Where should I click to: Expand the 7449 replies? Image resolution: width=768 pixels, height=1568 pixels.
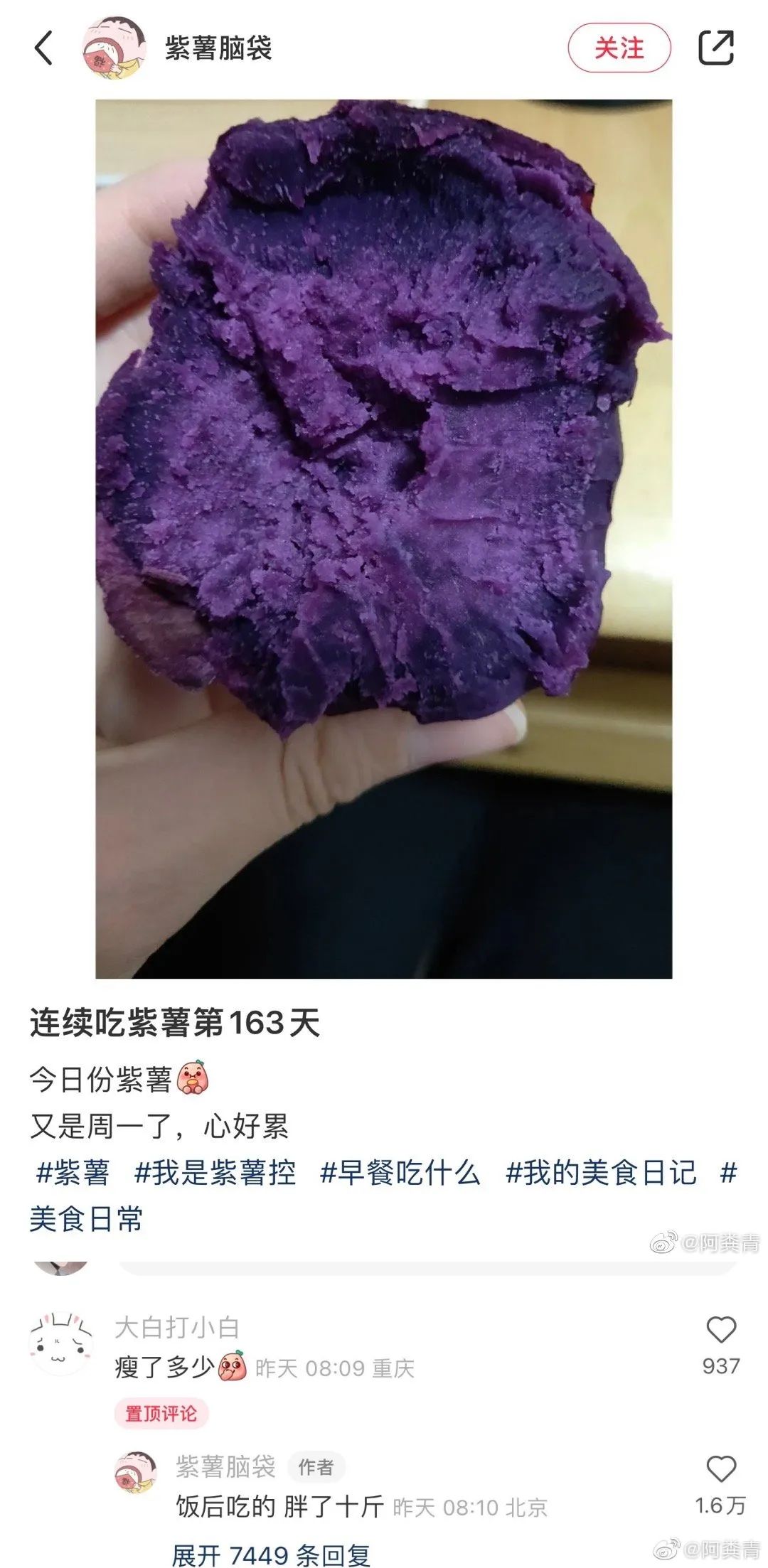tap(270, 1554)
